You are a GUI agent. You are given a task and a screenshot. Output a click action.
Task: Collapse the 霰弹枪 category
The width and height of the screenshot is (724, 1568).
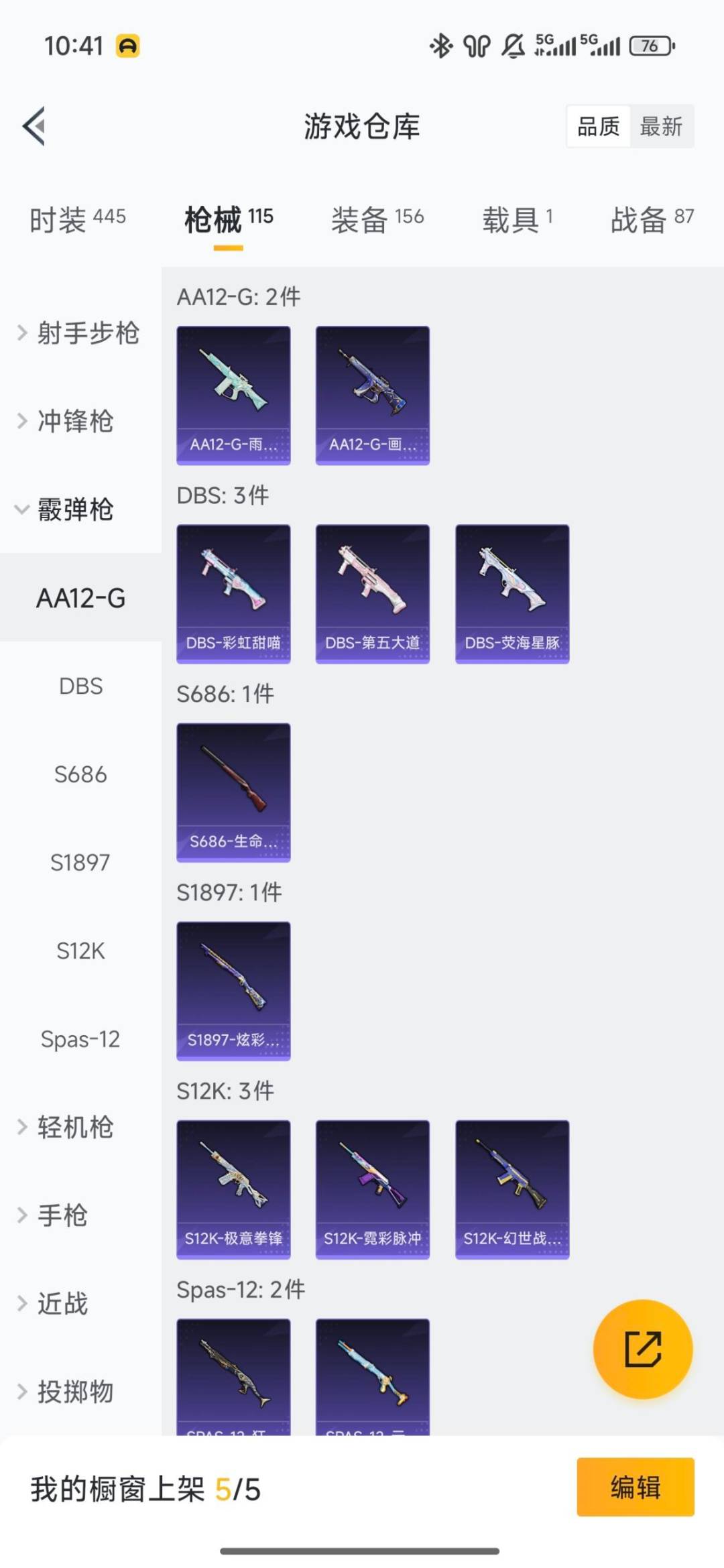(74, 509)
